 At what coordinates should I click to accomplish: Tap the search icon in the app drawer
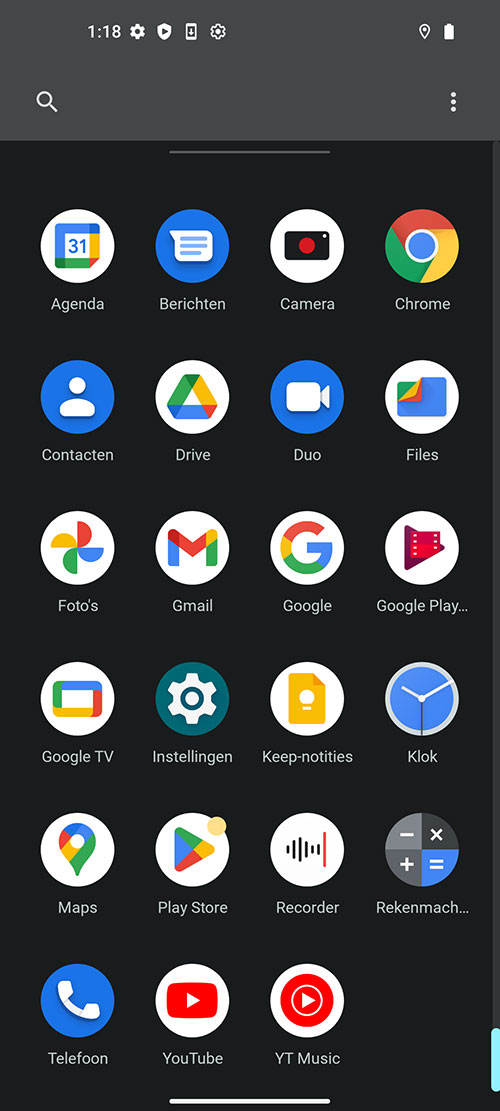[x=47, y=102]
